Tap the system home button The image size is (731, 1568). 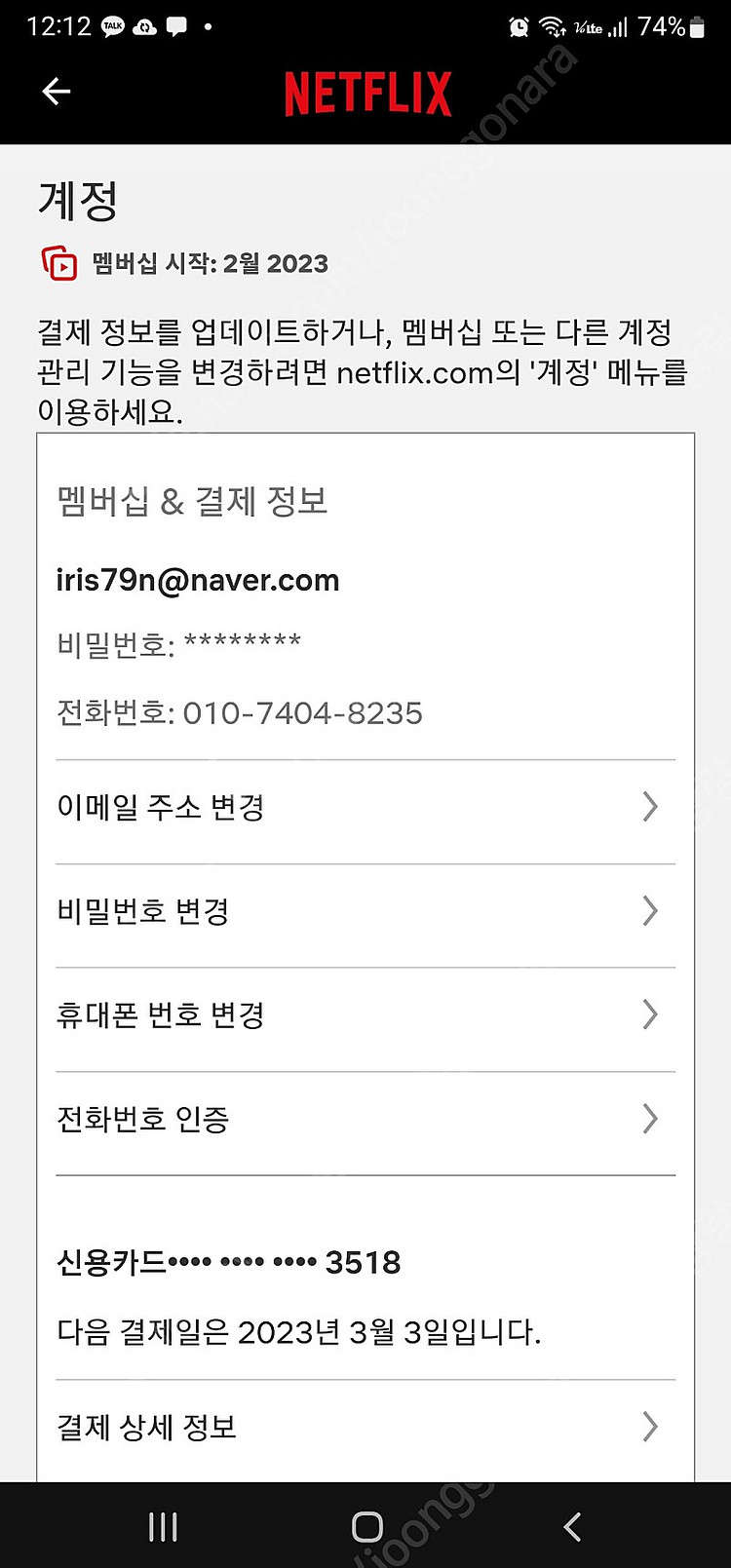click(367, 1527)
